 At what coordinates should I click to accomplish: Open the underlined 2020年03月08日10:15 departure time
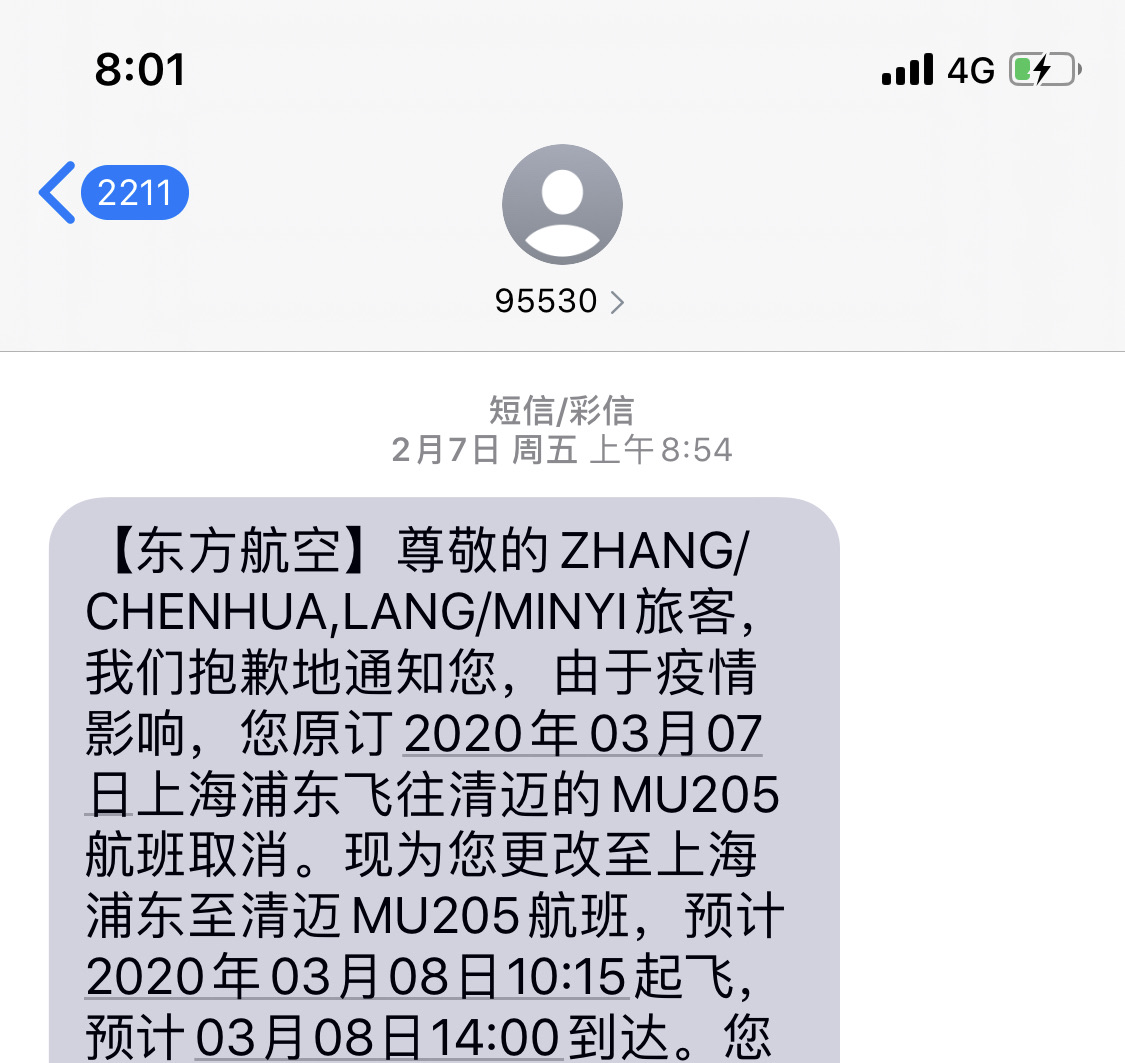[356, 978]
